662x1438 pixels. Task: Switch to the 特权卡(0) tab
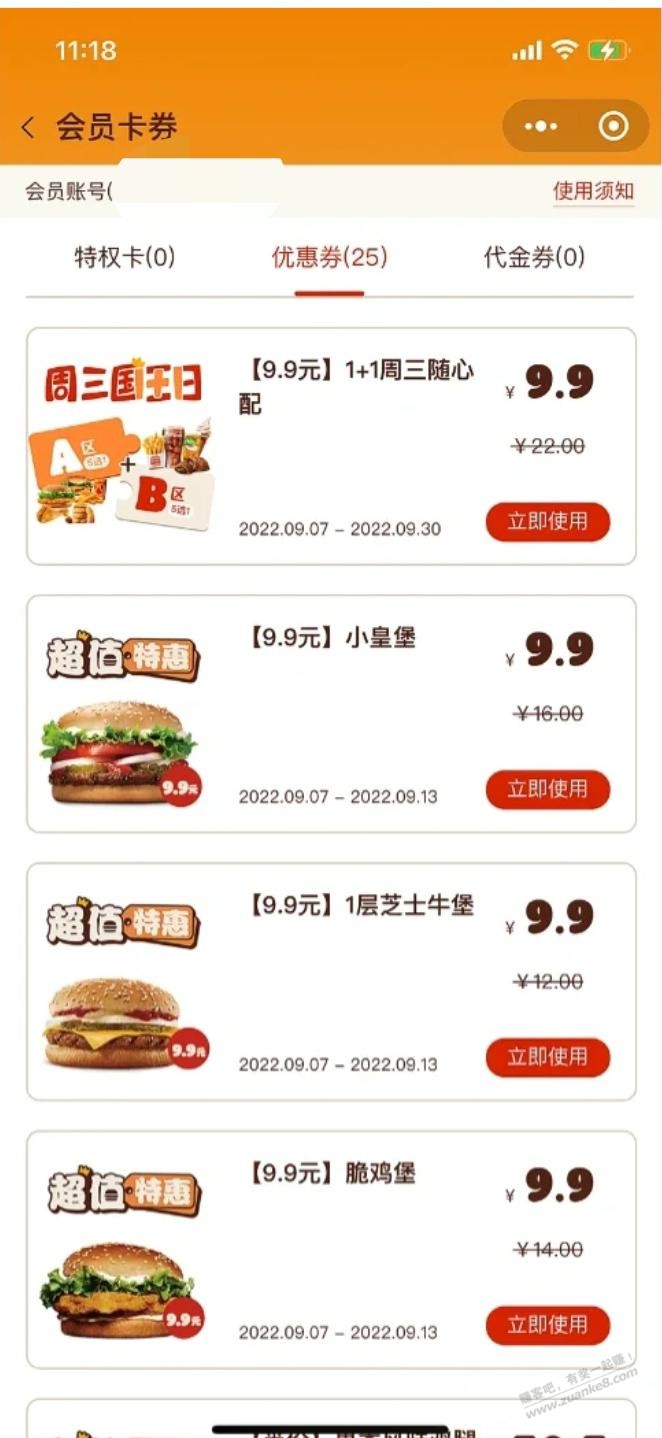[x=125, y=258]
